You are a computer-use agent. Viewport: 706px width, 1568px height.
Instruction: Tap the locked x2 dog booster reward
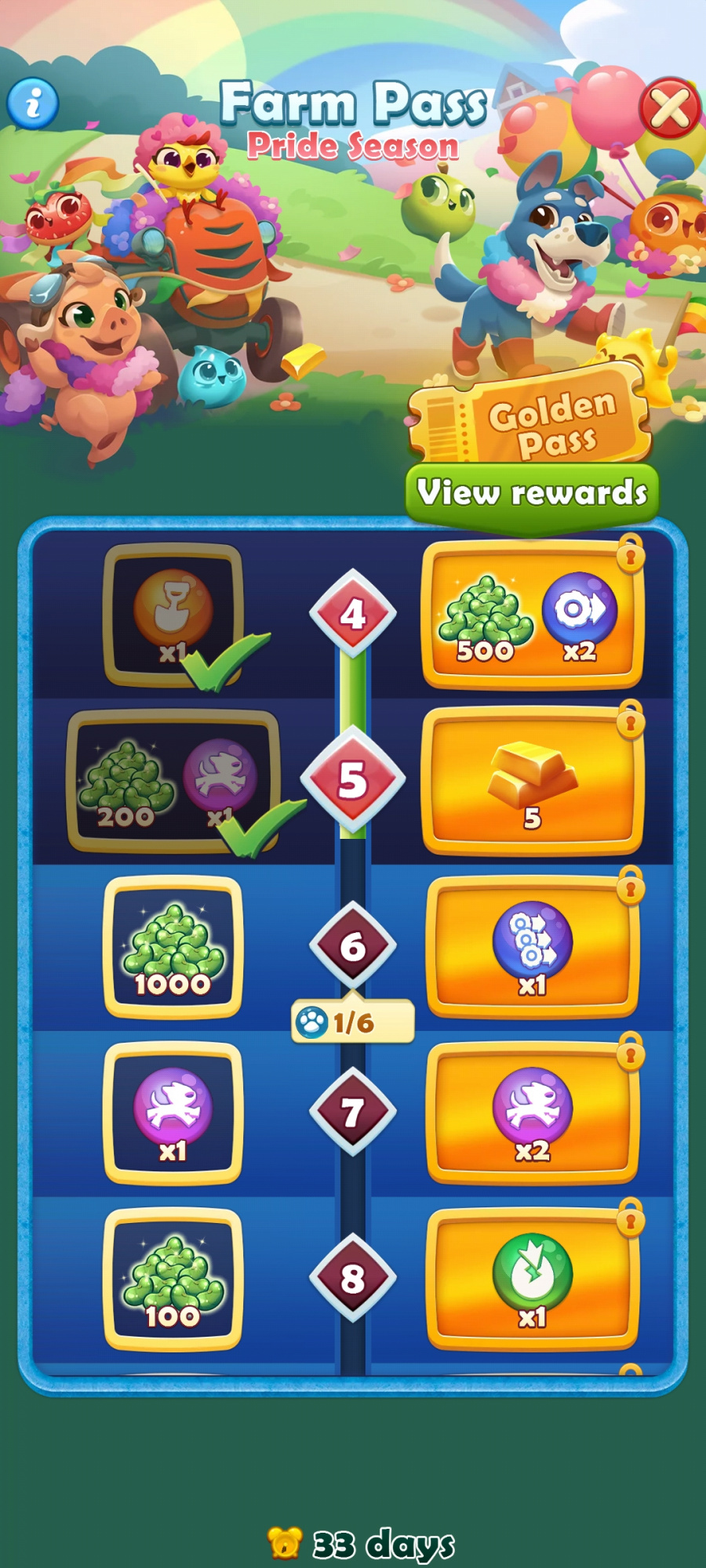[x=533, y=1112]
